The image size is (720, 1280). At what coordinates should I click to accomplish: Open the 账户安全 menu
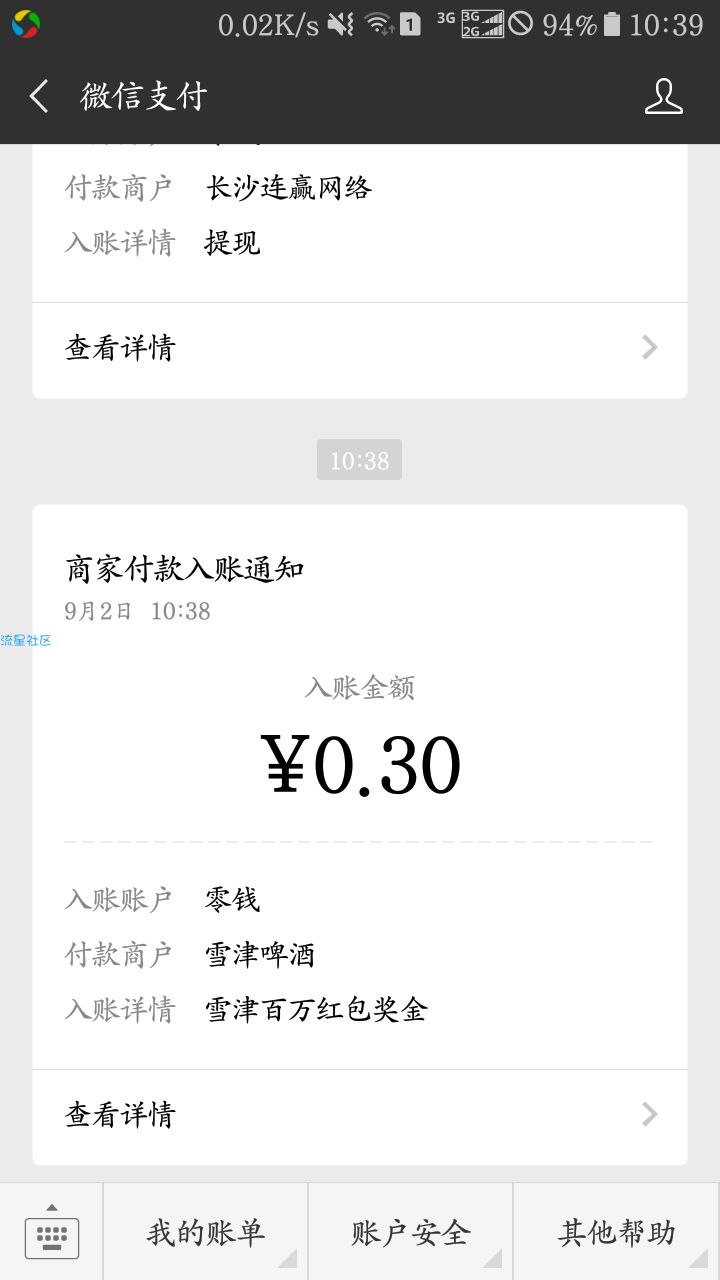(x=410, y=1232)
